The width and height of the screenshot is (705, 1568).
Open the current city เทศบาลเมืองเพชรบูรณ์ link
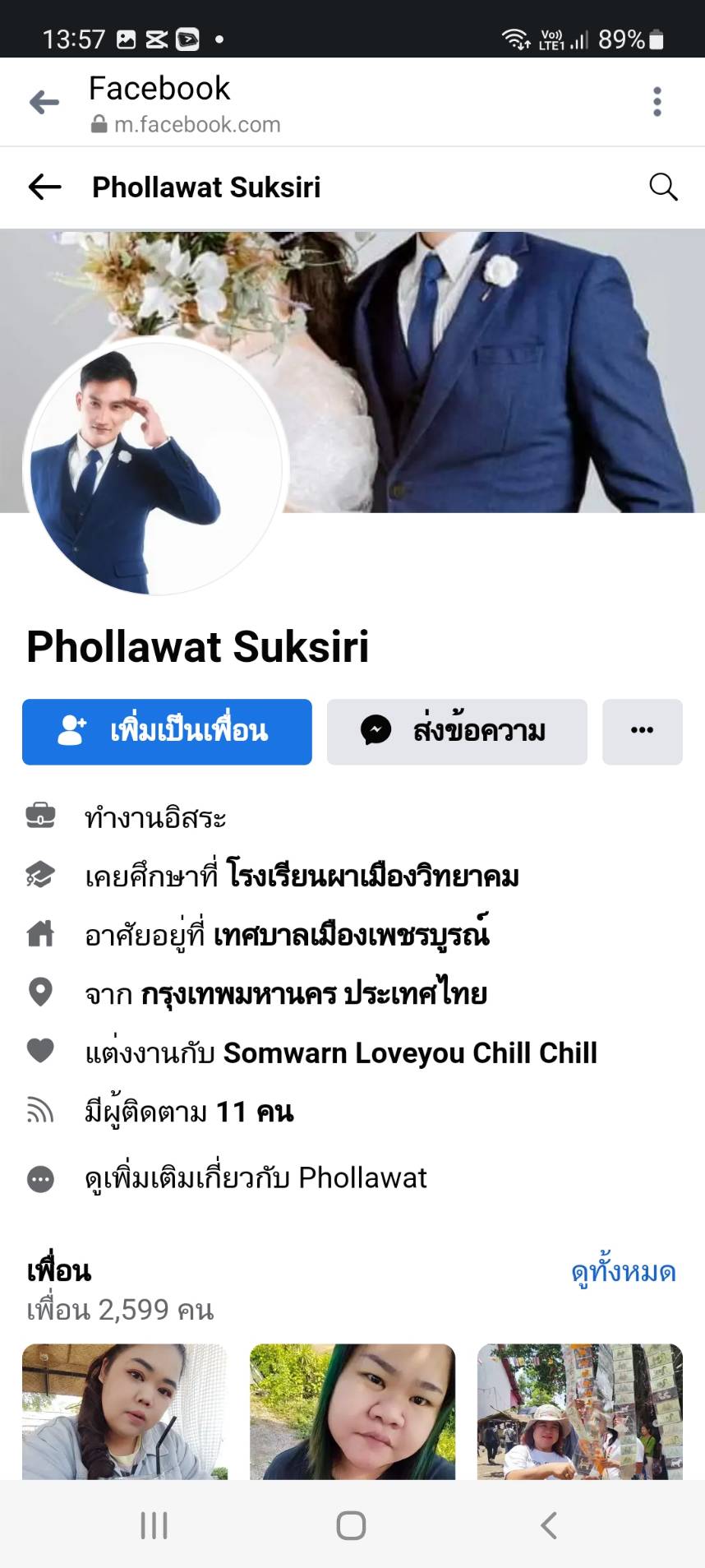click(351, 935)
